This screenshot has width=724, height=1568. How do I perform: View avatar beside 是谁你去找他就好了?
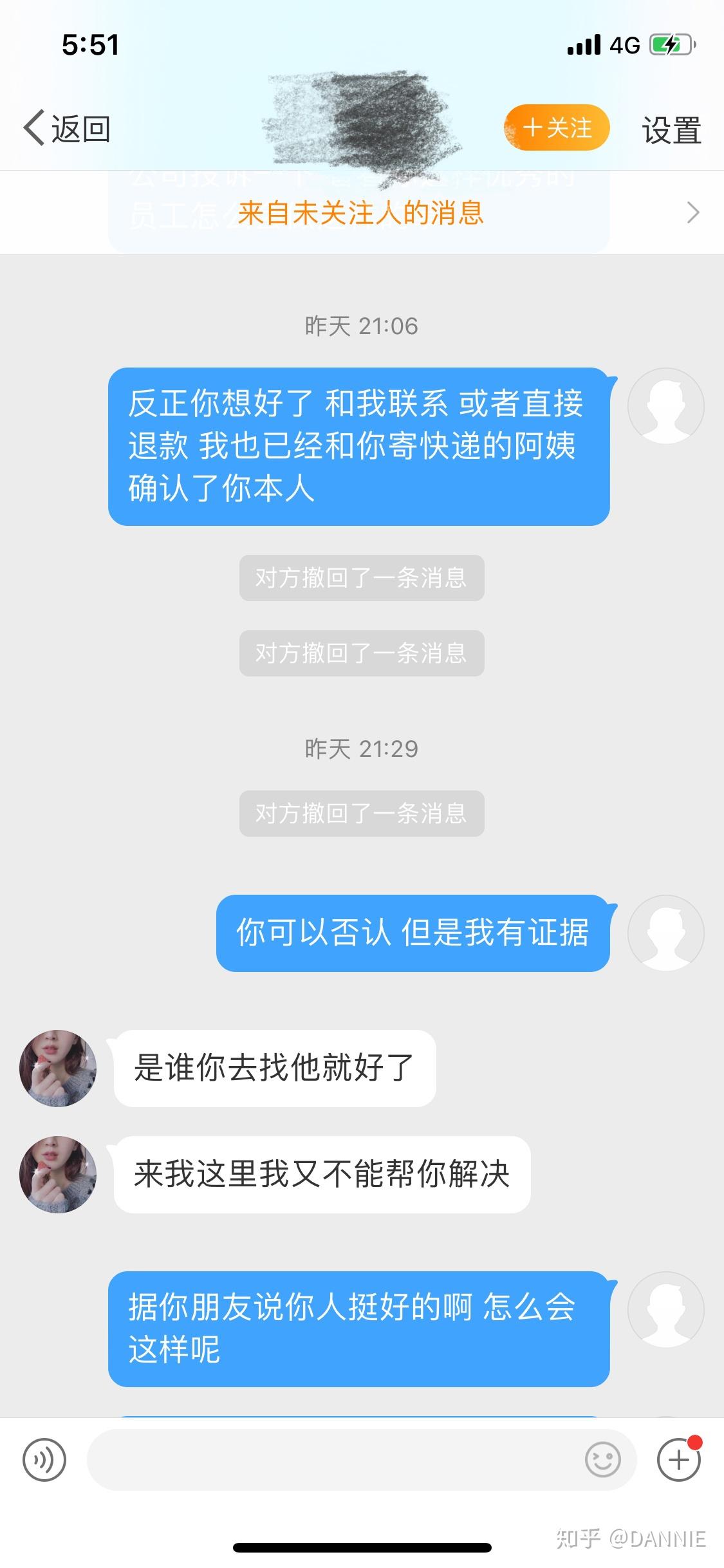pos(58,1068)
